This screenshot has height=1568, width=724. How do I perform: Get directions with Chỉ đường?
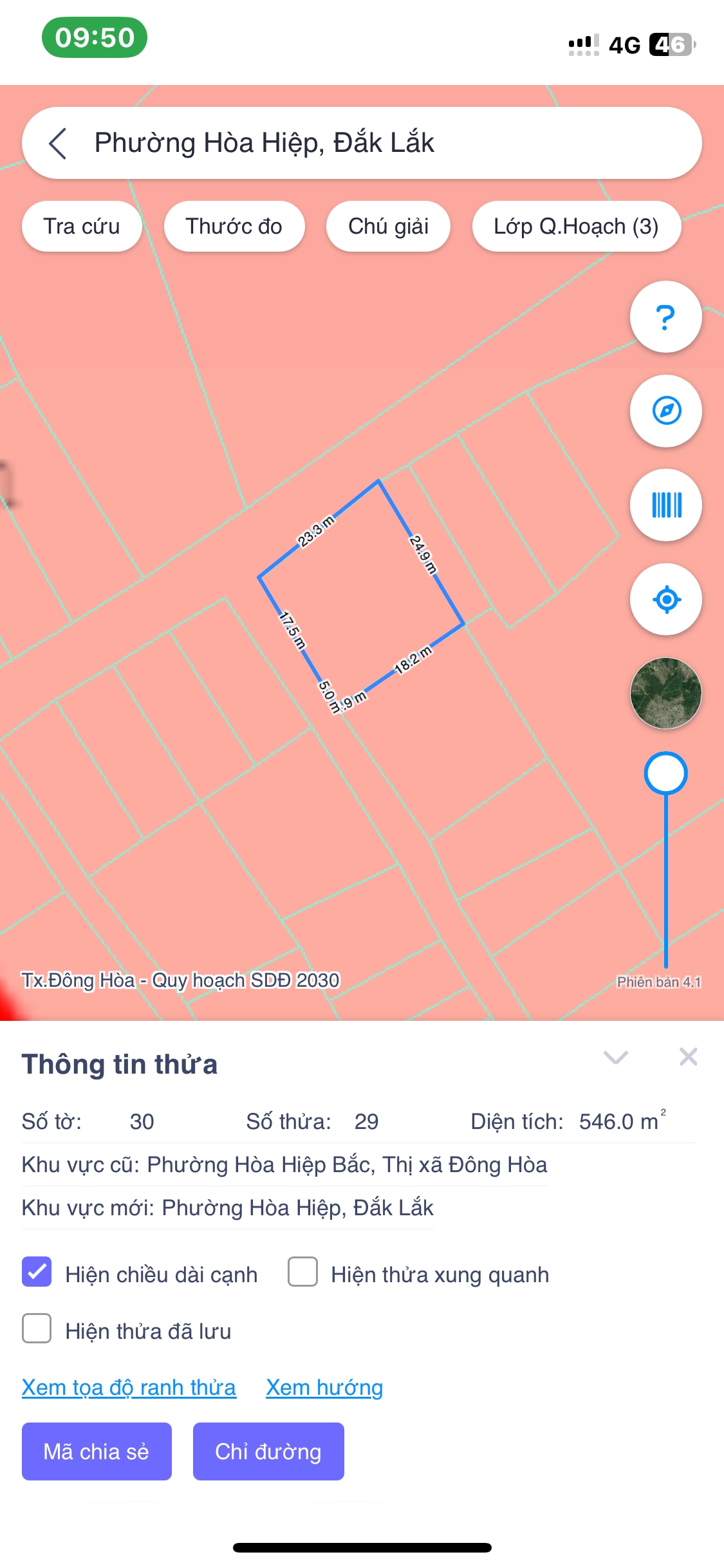(x=268, y=1451)
